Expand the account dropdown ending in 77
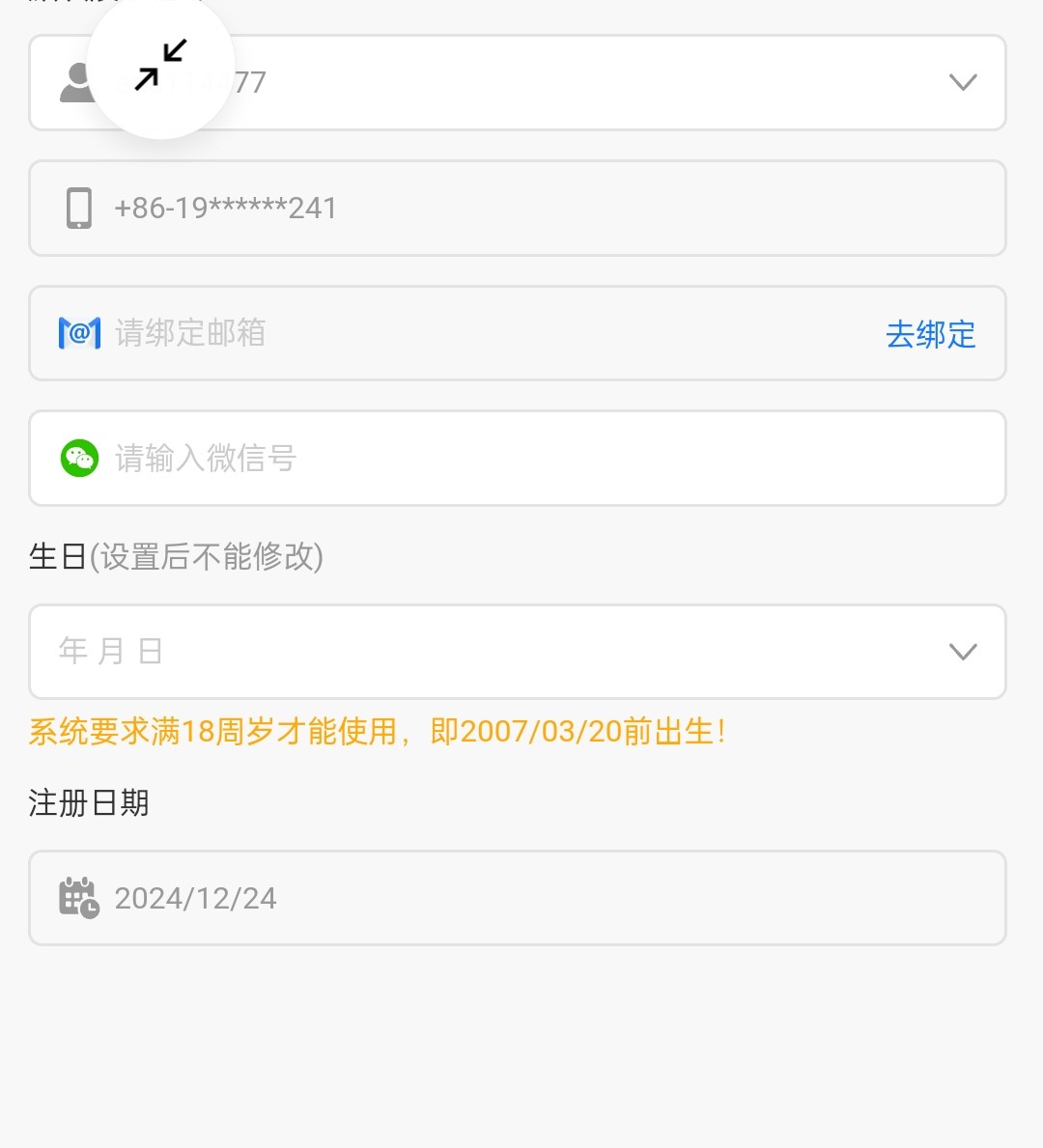Viewport: 1043px width, 1148px height. (x=962, y=83)
